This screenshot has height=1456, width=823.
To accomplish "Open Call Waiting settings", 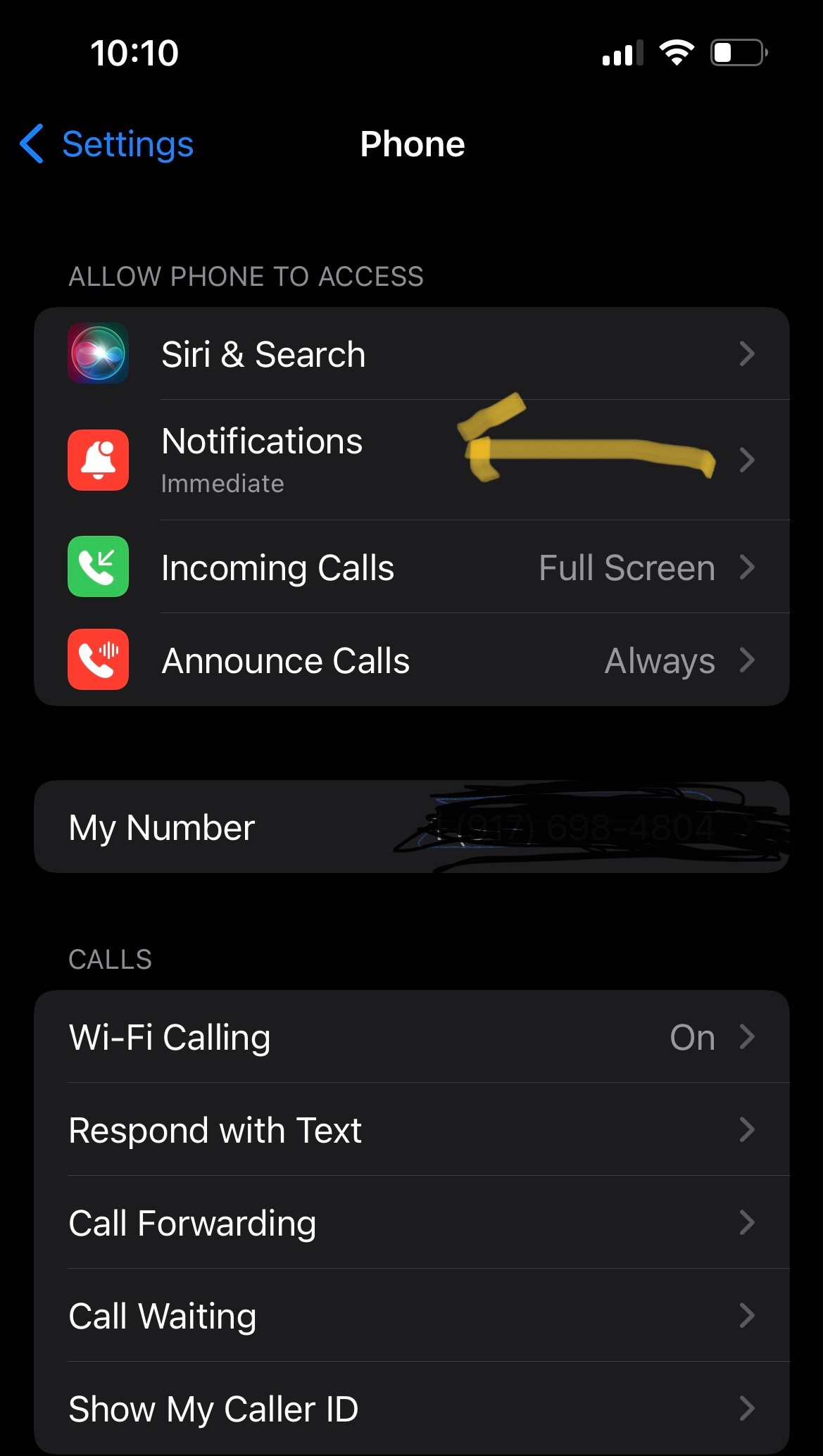I will coord(411,1316).
